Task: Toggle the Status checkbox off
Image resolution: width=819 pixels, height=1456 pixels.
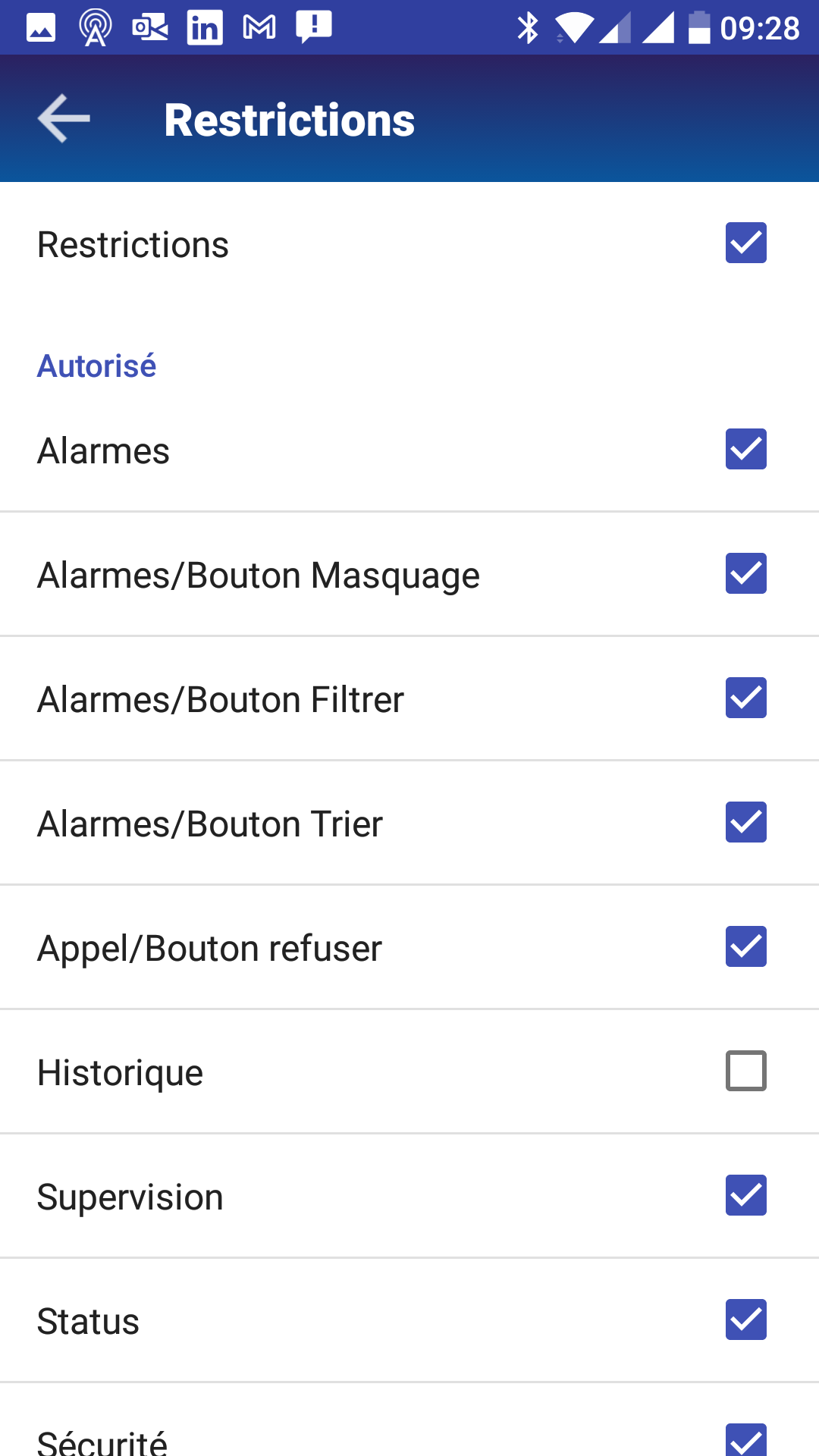Action: coord(745,1319)
